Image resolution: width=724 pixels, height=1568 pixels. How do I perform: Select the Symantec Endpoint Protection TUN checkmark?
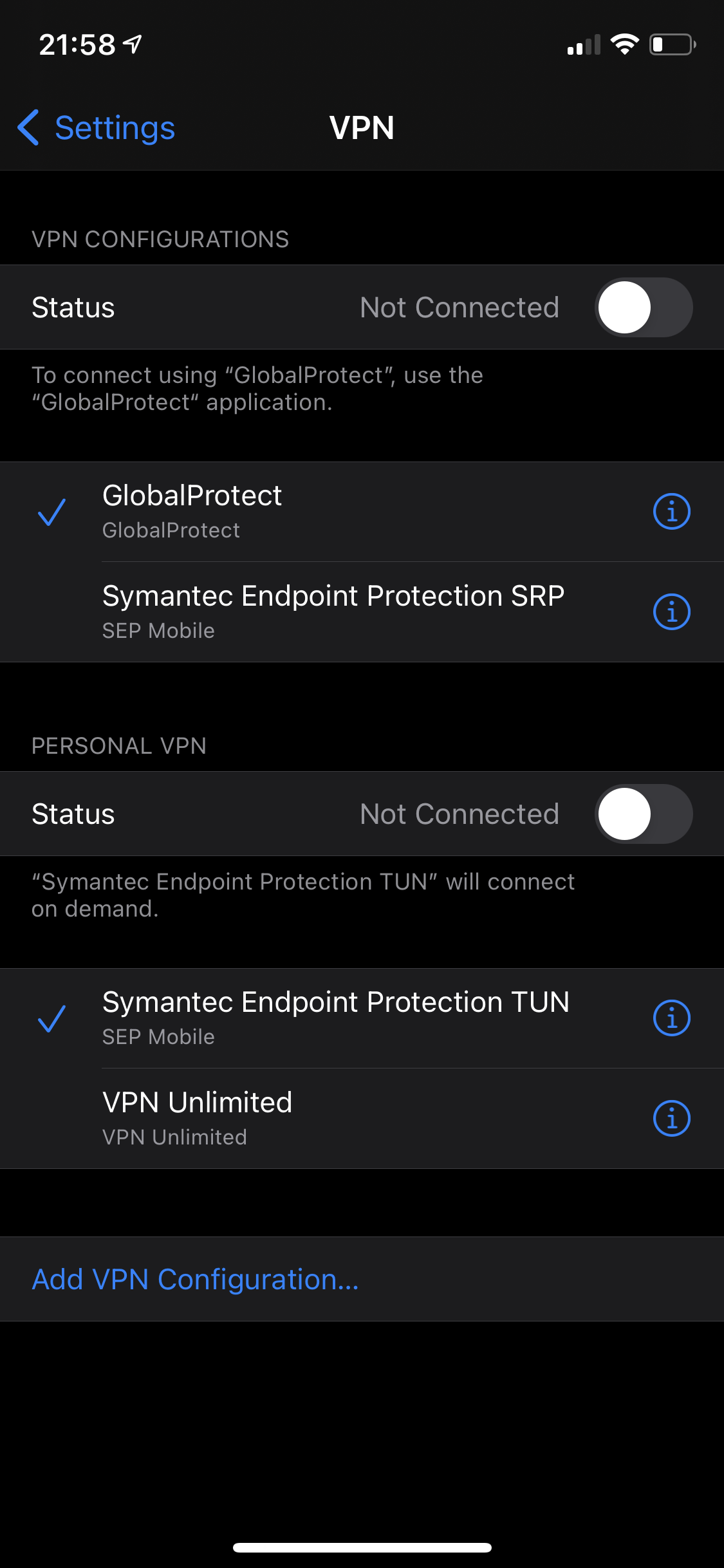tap(53, 1018)
